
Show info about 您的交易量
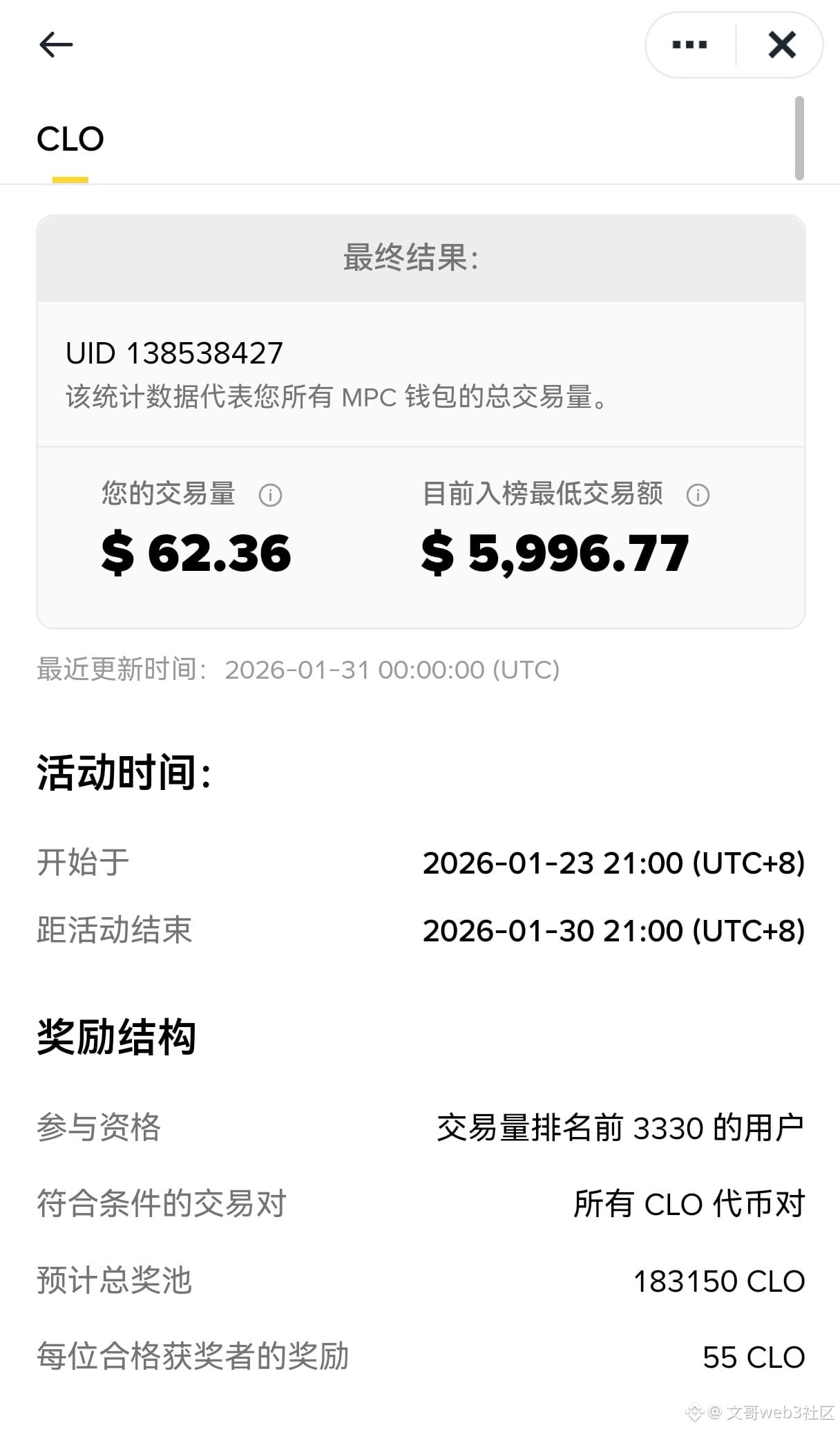[270, 495]
